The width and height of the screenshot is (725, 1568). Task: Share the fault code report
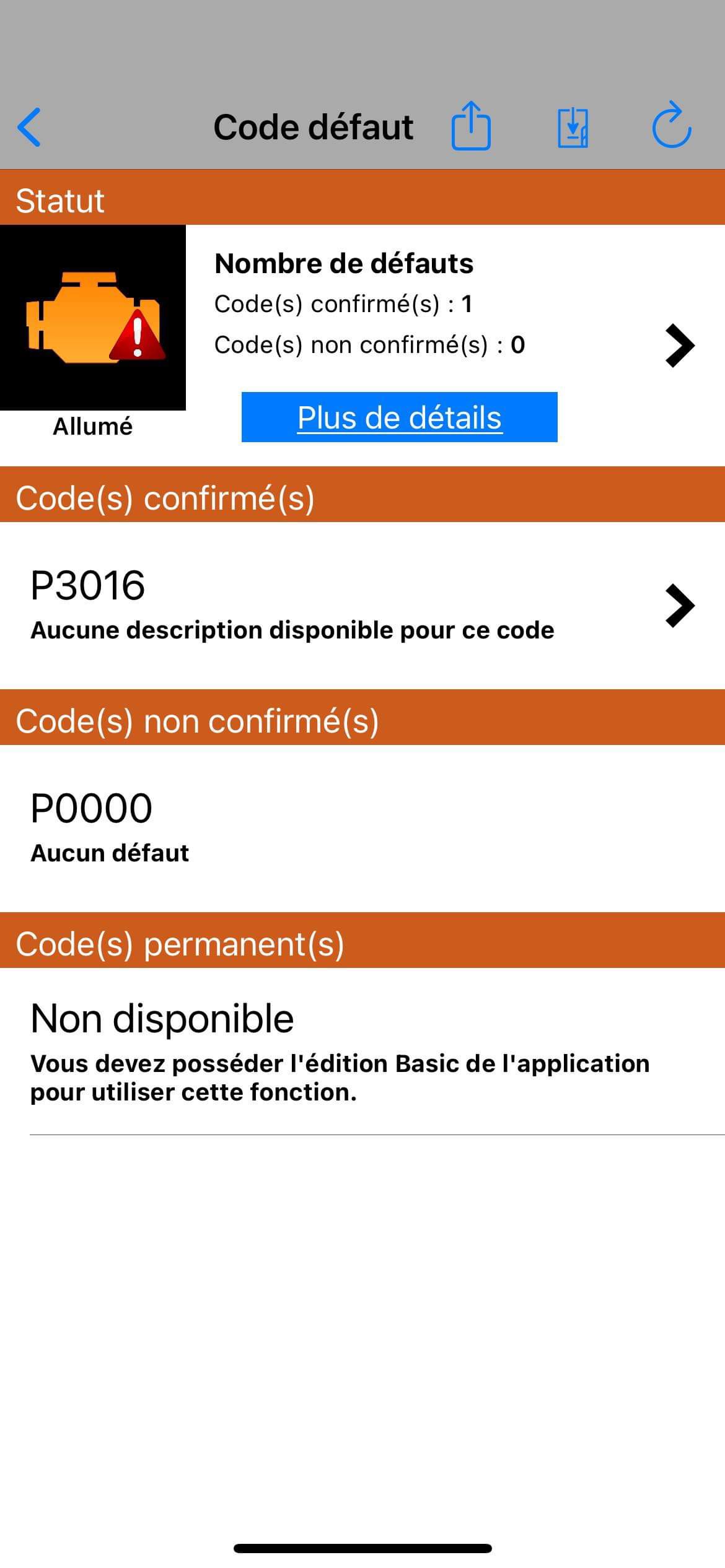(x=471, y=126)
